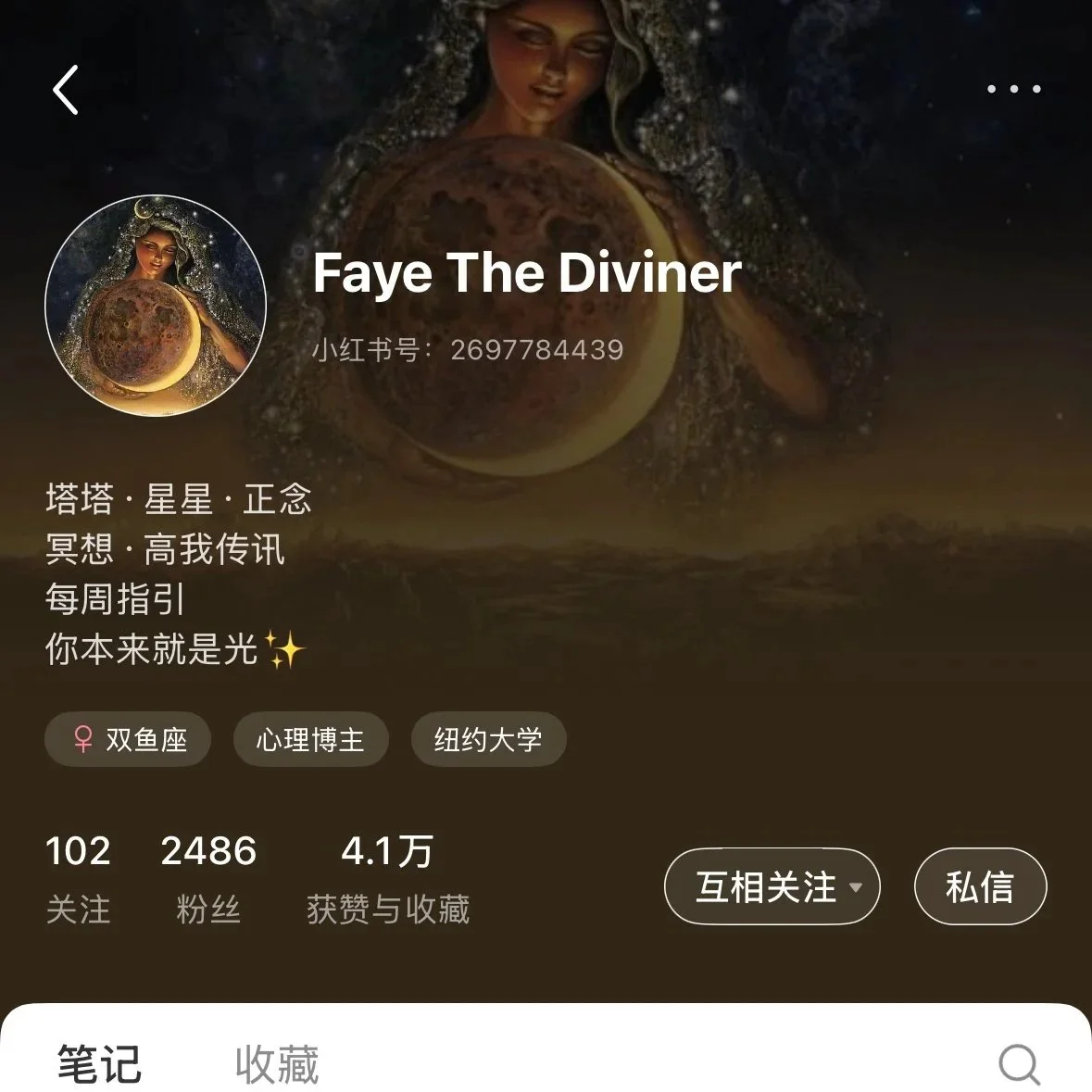This screenshot has width=1092, height=1092.
Task: Show the 4.1万 获赞与收藏 details
Action: (387, 877)
